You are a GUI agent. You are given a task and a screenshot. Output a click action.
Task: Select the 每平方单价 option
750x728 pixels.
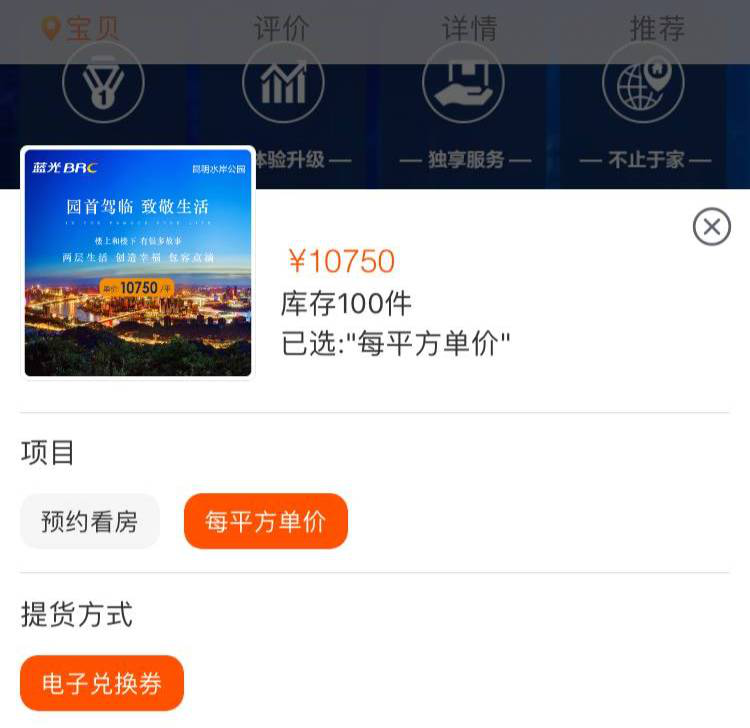point(266,521)
